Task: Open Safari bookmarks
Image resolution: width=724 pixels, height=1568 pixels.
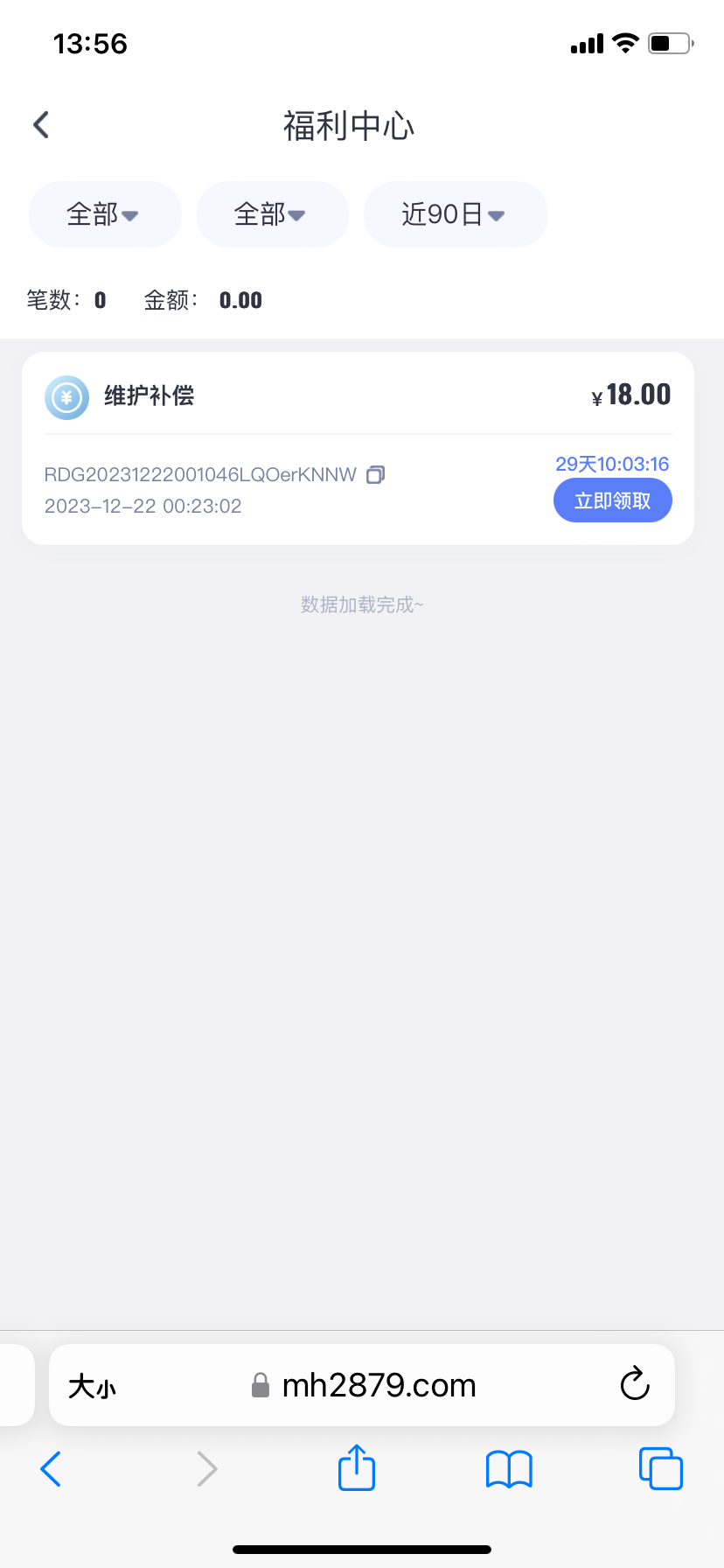Action: 509,1468
